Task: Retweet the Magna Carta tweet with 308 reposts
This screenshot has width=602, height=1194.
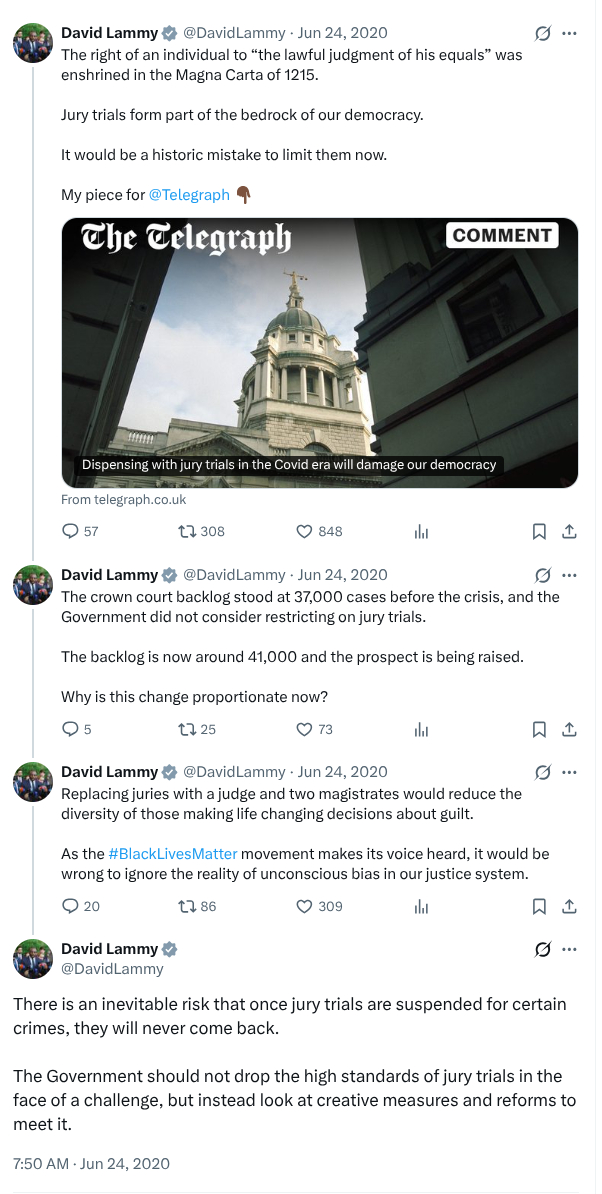Action: point(186,531)
